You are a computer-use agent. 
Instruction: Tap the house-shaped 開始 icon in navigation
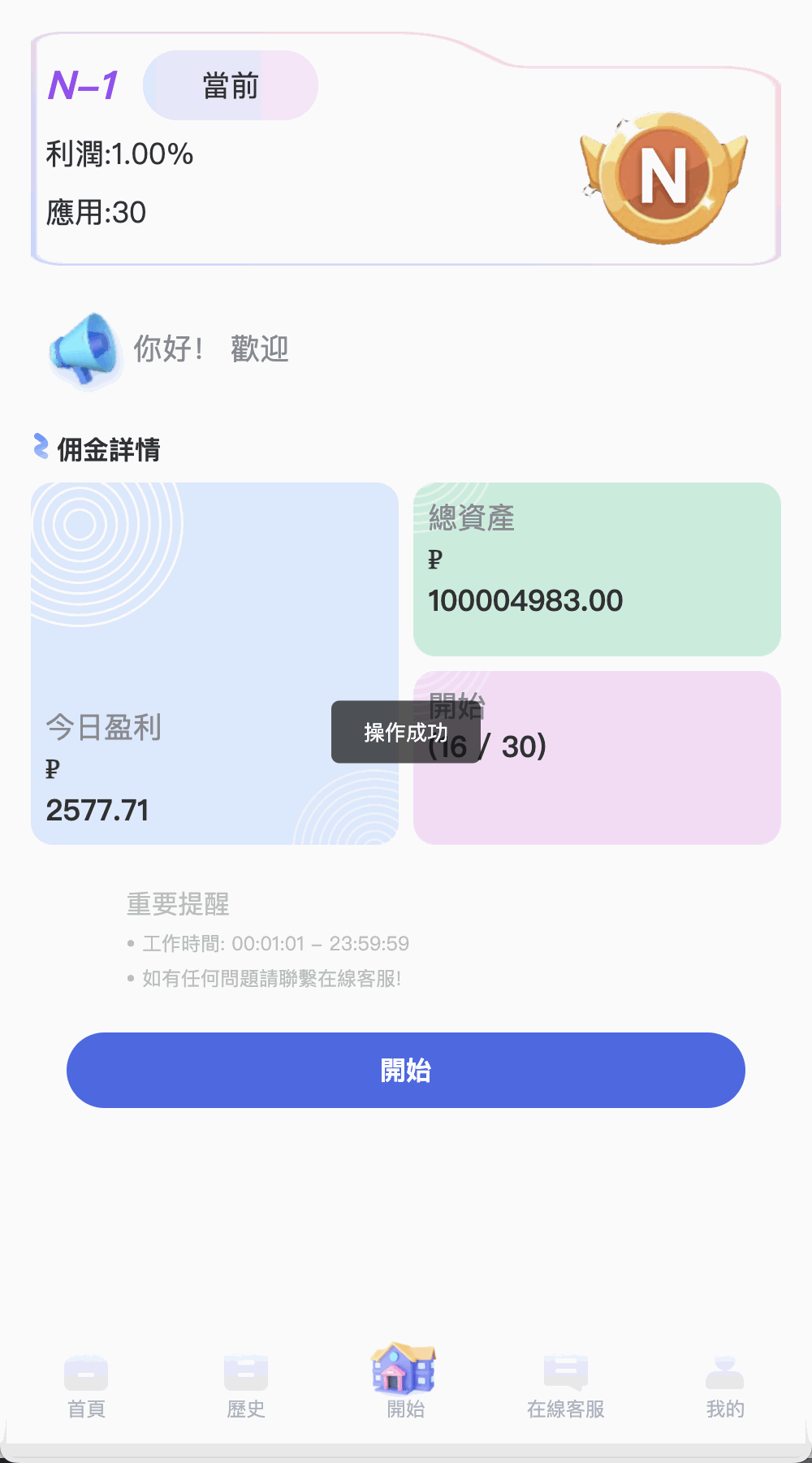point(404,1370)
